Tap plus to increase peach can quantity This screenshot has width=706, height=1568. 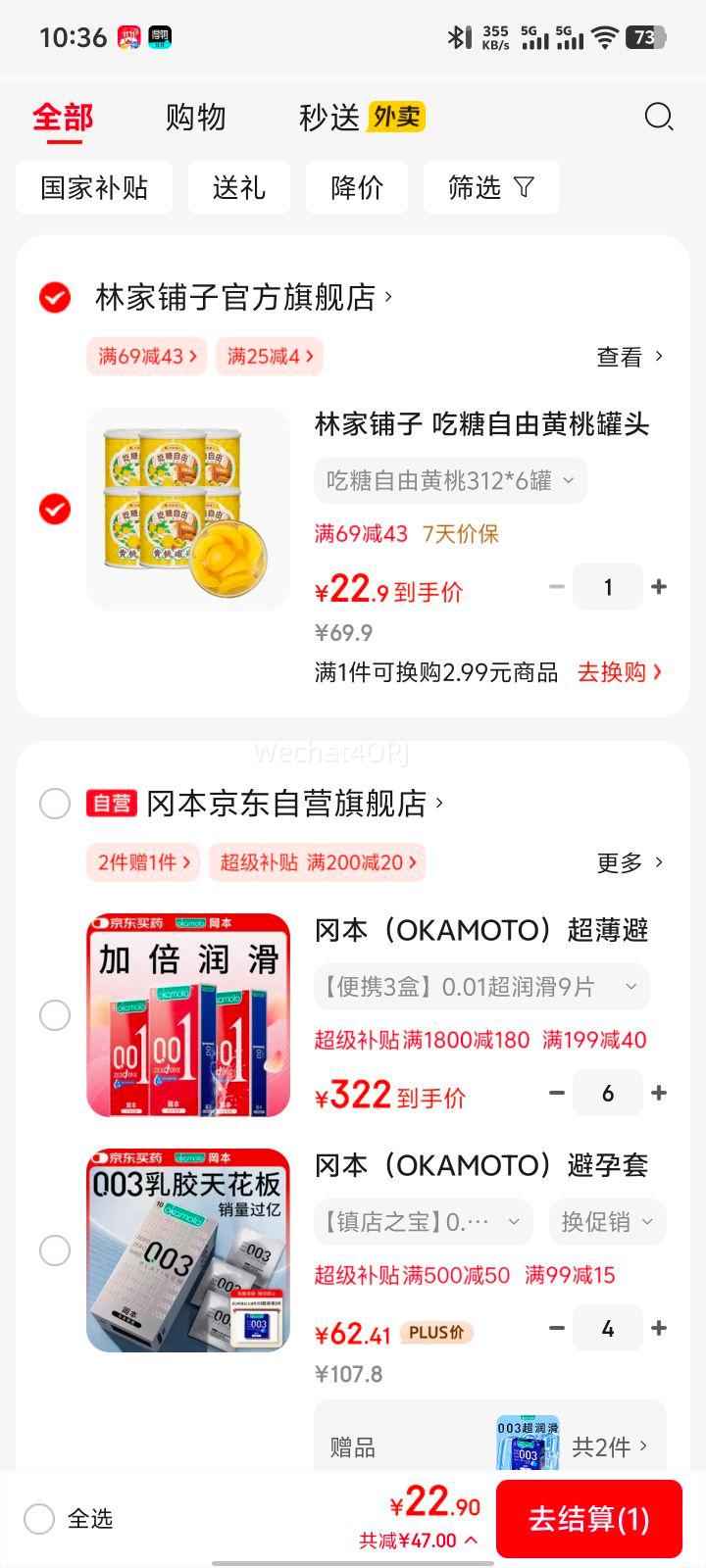click(x=659, y=586)
